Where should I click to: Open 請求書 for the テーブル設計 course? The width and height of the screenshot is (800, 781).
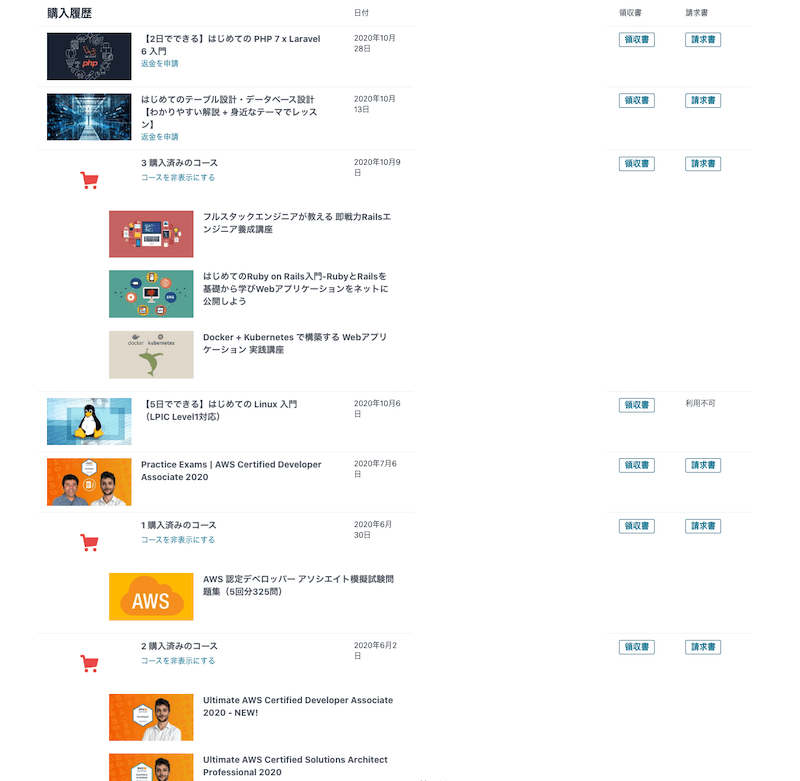coord(703,101)
